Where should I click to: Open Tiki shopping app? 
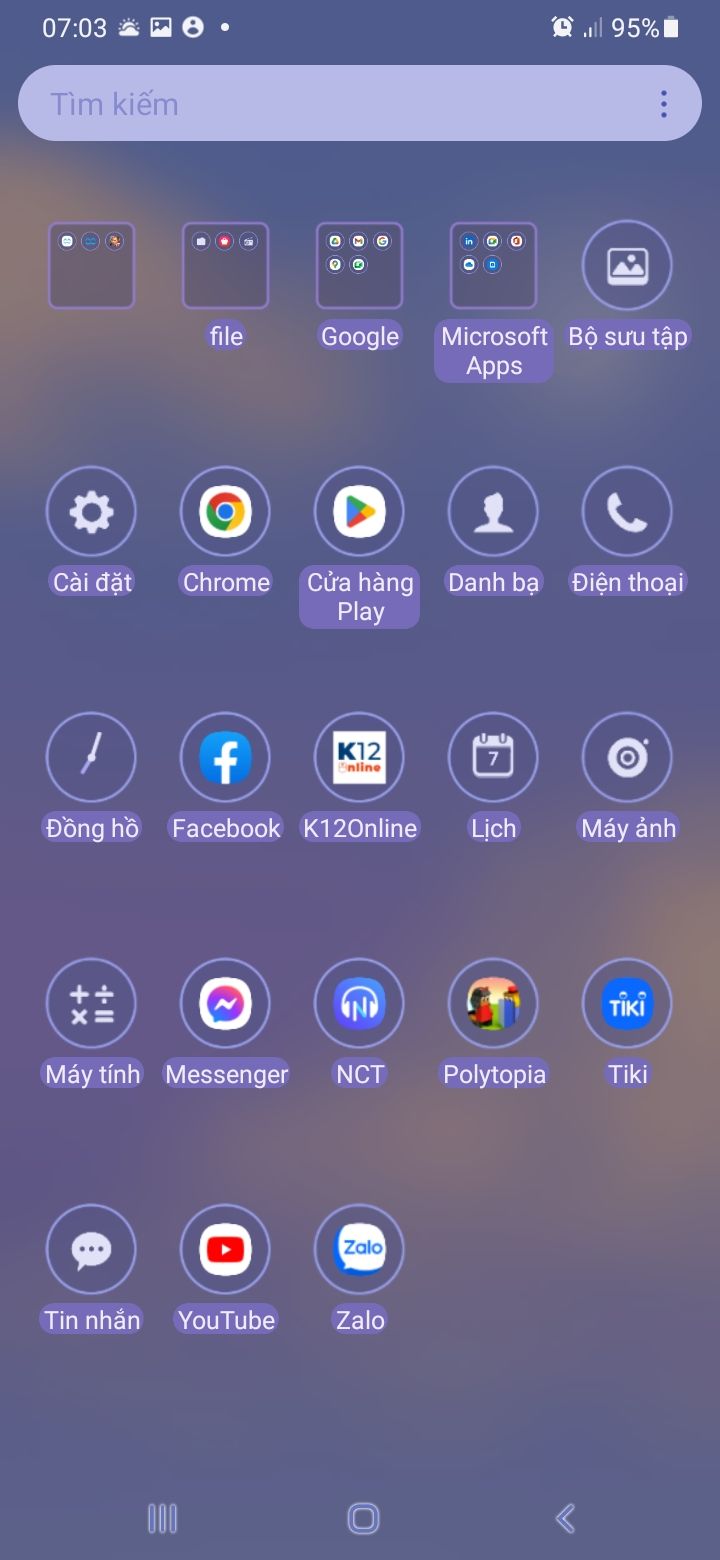627,1004
